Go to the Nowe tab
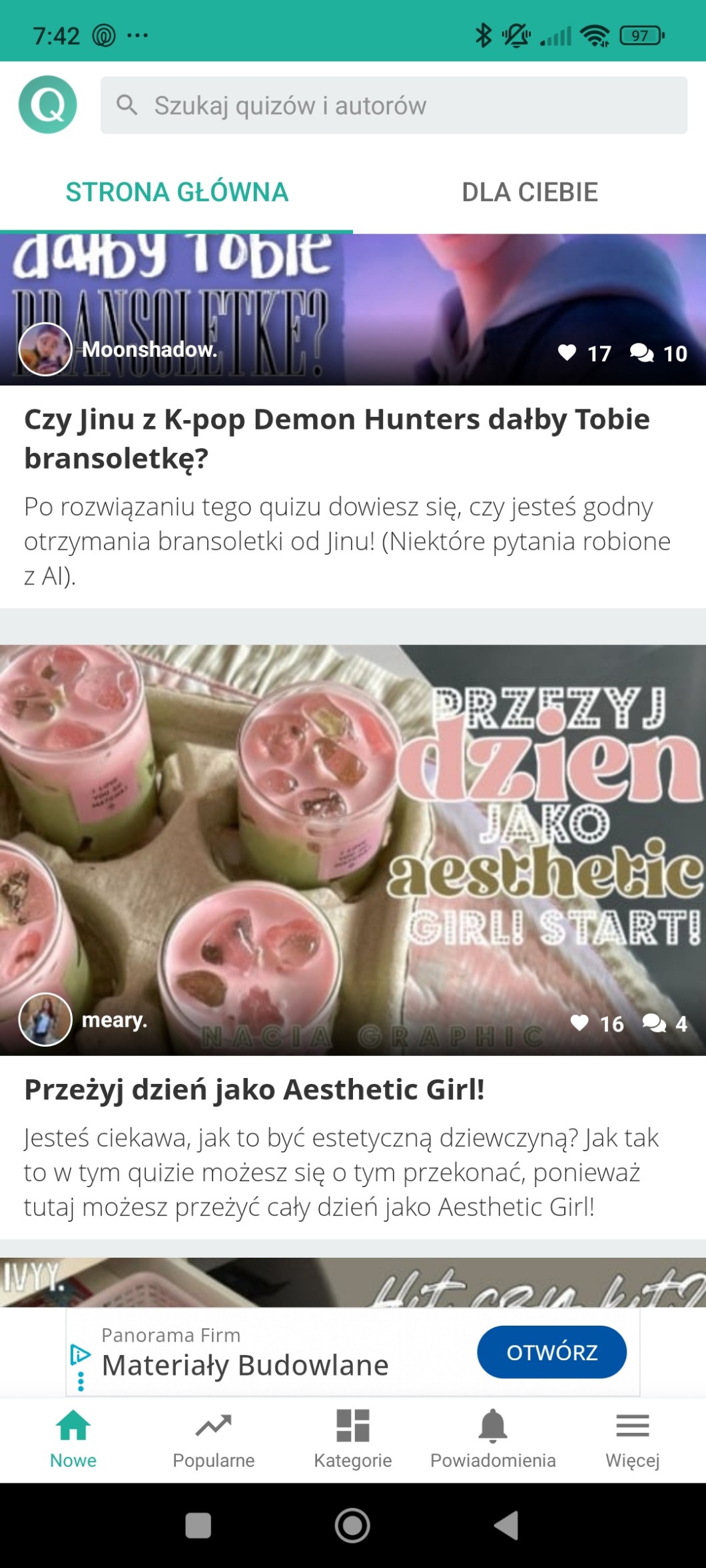The image size is (706, 1568). point(73,1439)
